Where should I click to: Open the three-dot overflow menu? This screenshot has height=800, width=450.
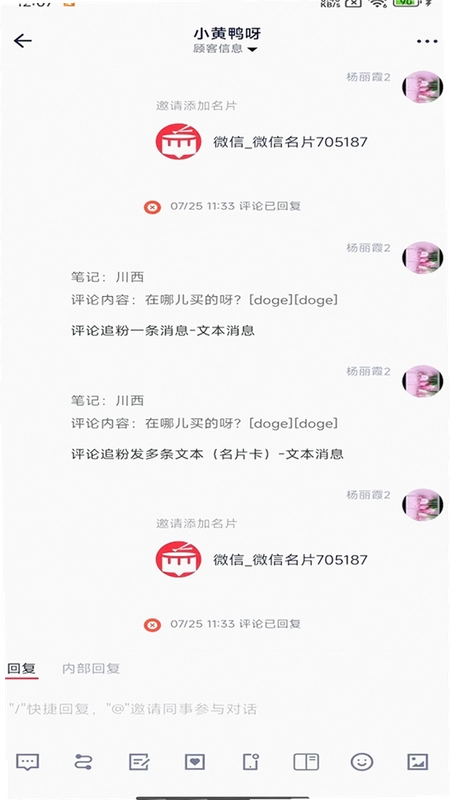427,41
